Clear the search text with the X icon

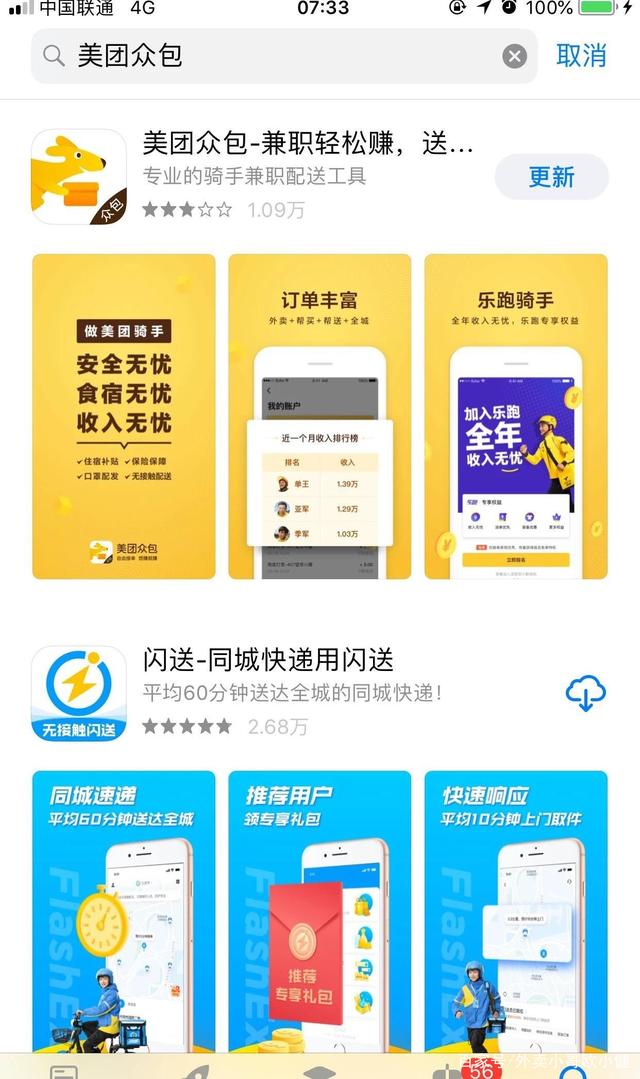(514, 56)
